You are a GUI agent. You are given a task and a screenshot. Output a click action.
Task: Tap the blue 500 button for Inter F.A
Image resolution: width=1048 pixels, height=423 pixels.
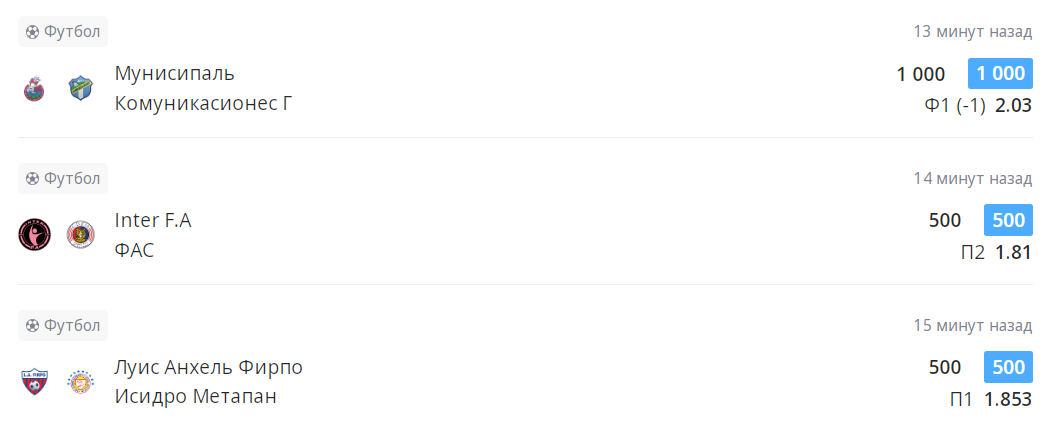click(1008, 220)
